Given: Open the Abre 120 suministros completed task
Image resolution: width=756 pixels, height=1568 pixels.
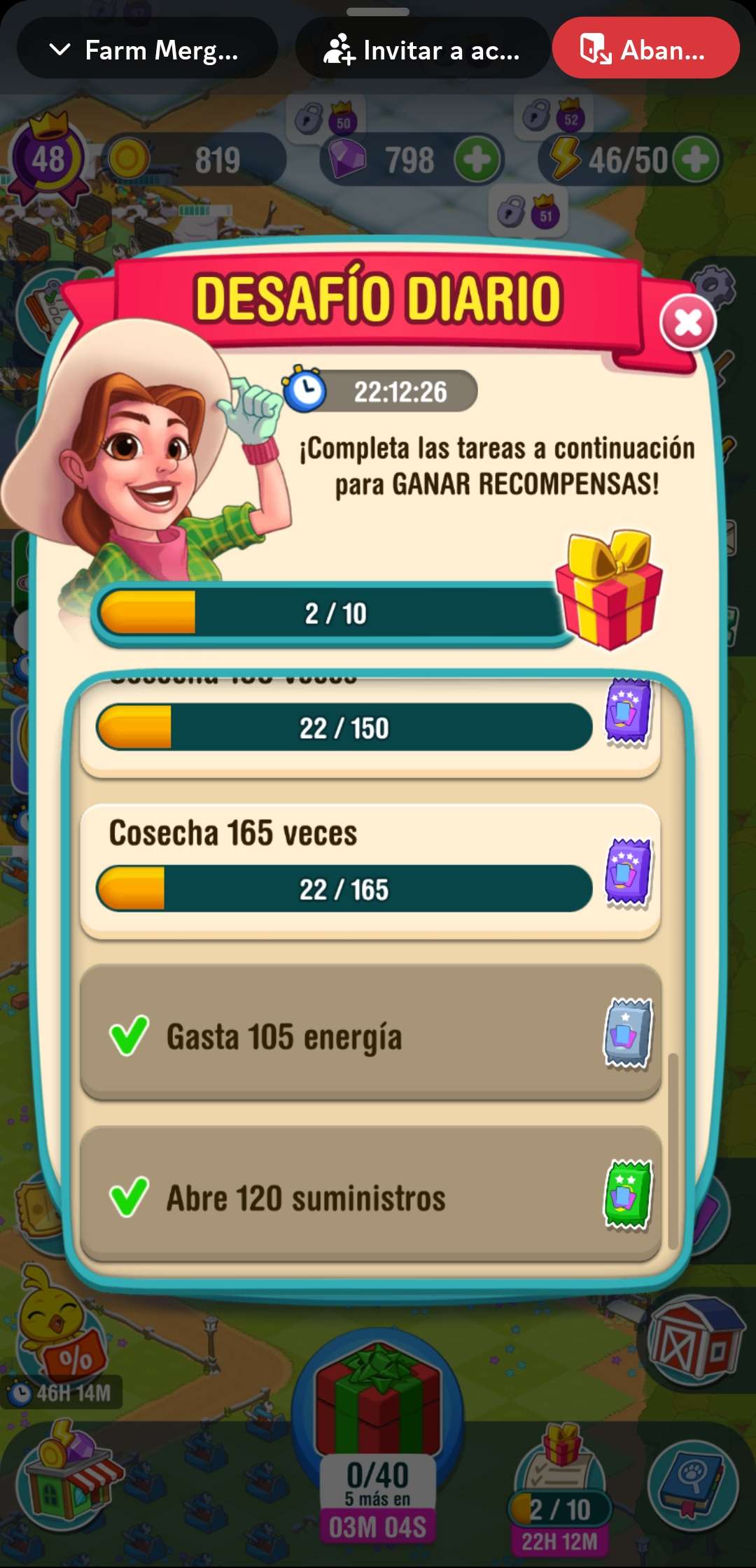Looking at the screenshot, I should pos(370,1195).
